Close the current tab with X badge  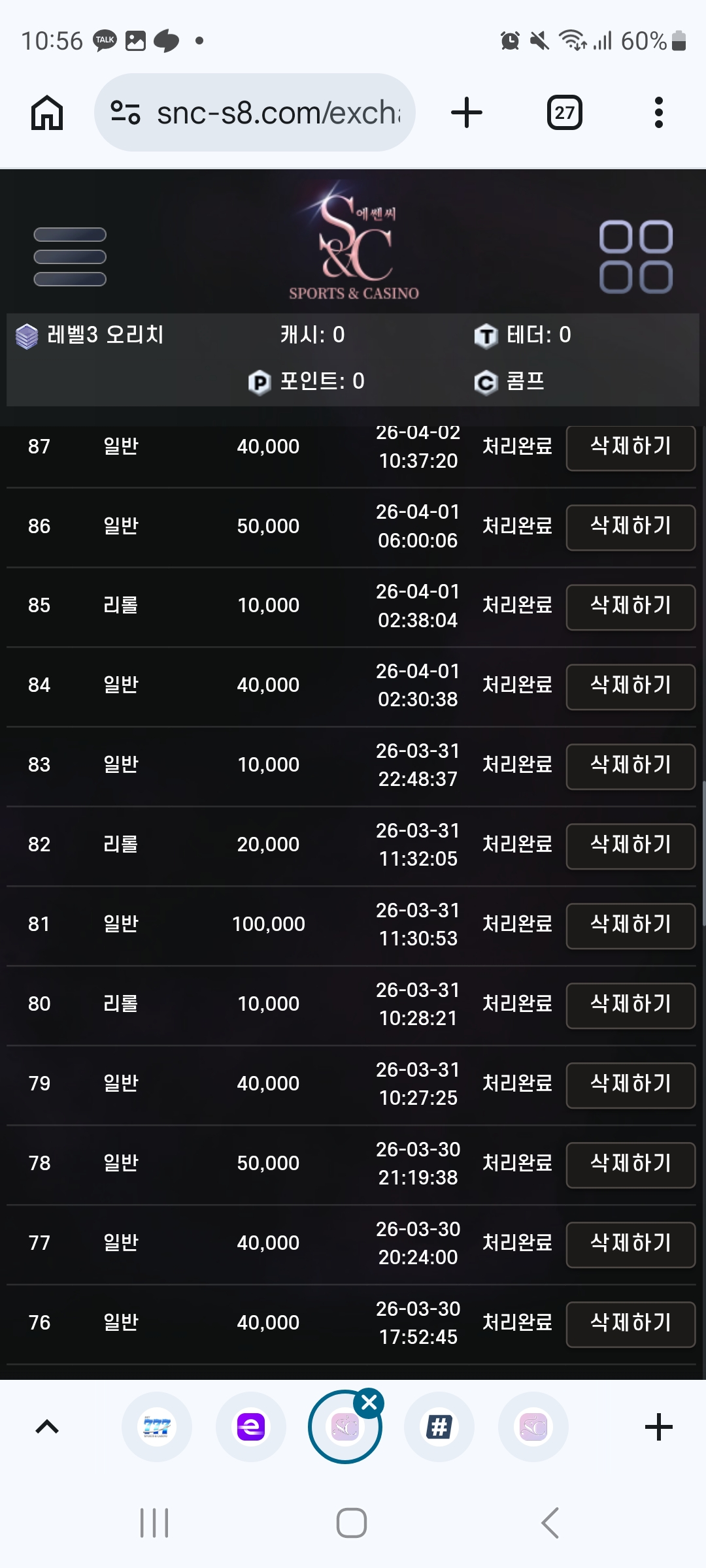[369, 1403]
